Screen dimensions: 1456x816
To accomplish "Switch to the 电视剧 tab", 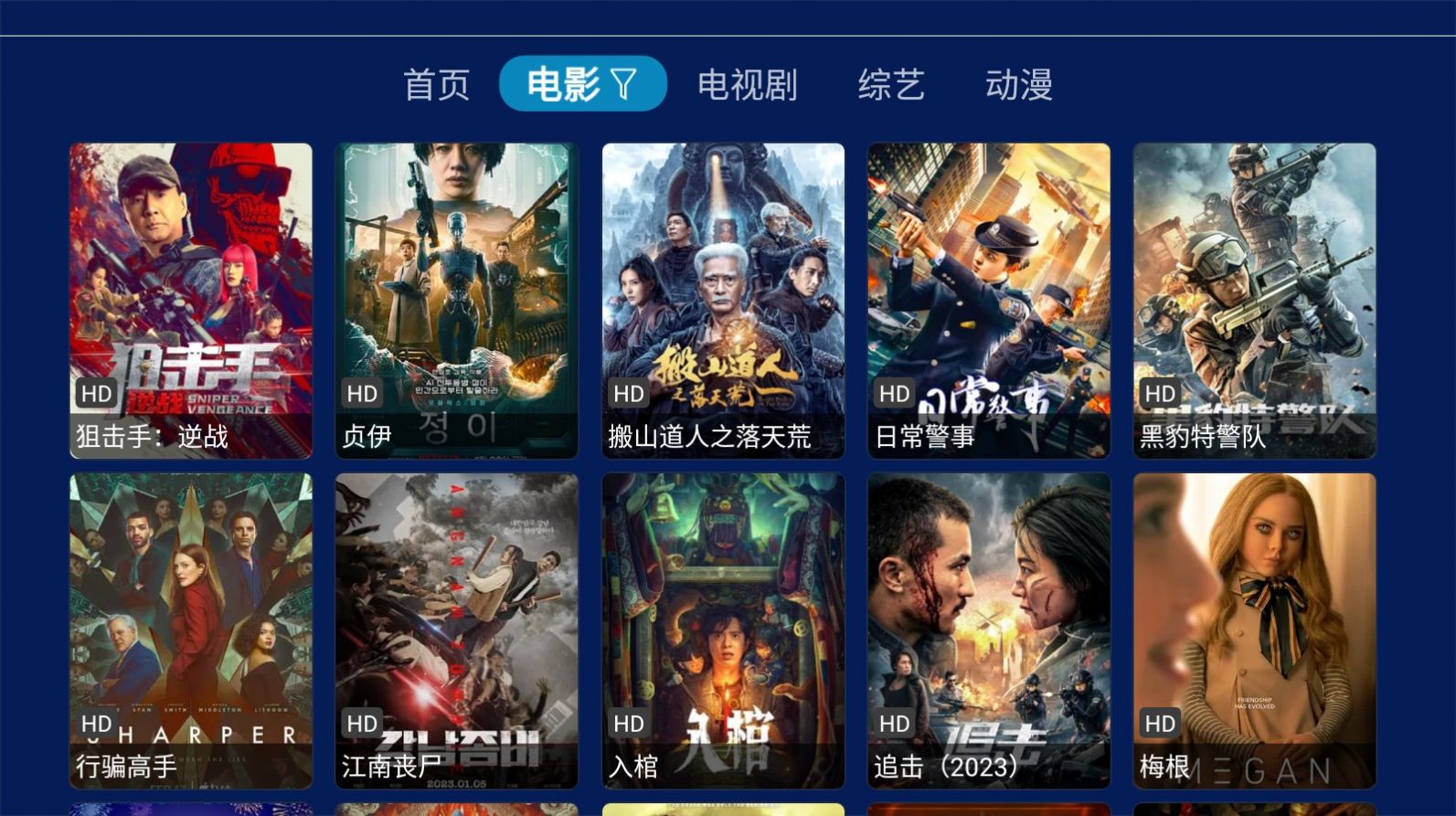I will [747, 85].
